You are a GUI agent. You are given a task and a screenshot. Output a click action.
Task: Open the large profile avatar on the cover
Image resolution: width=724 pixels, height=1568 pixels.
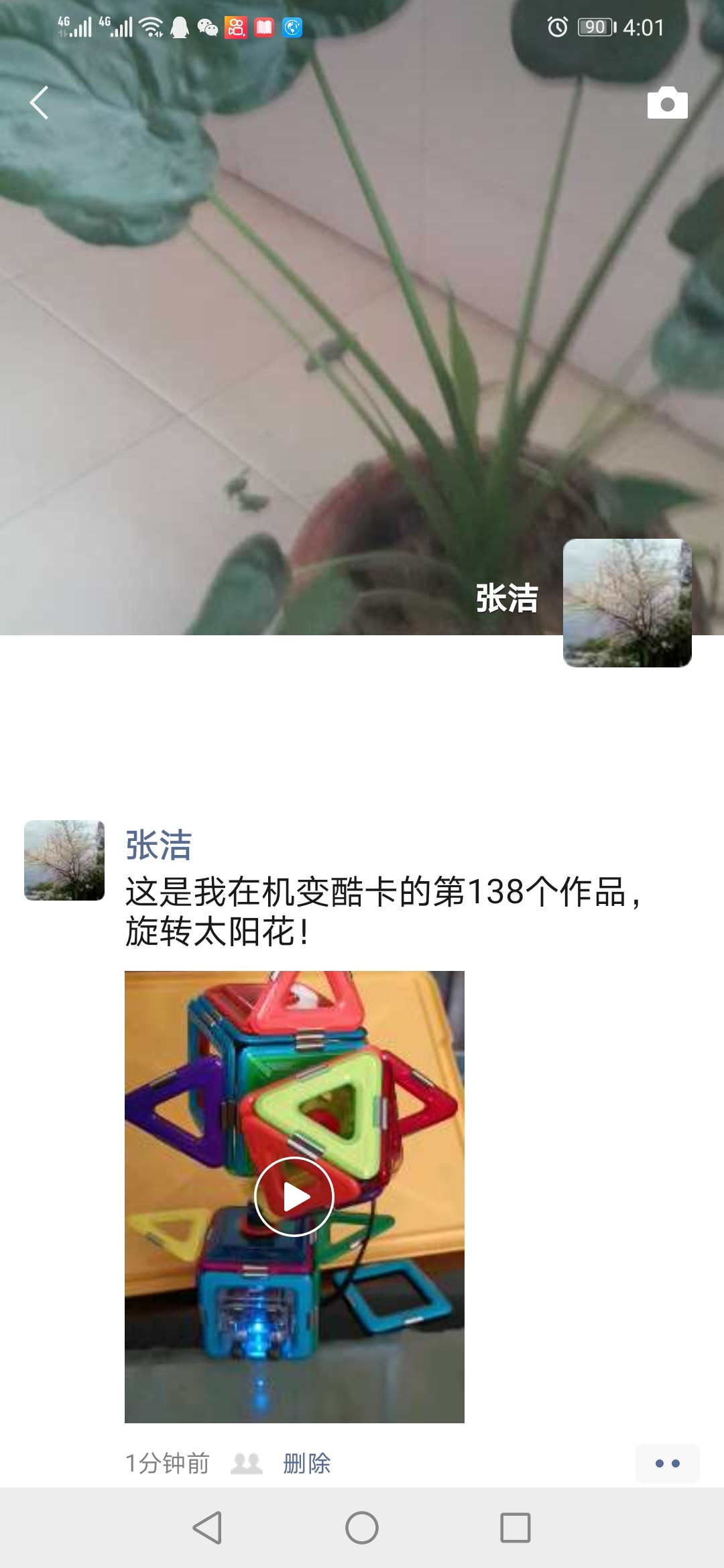click(x=627, y=602)
